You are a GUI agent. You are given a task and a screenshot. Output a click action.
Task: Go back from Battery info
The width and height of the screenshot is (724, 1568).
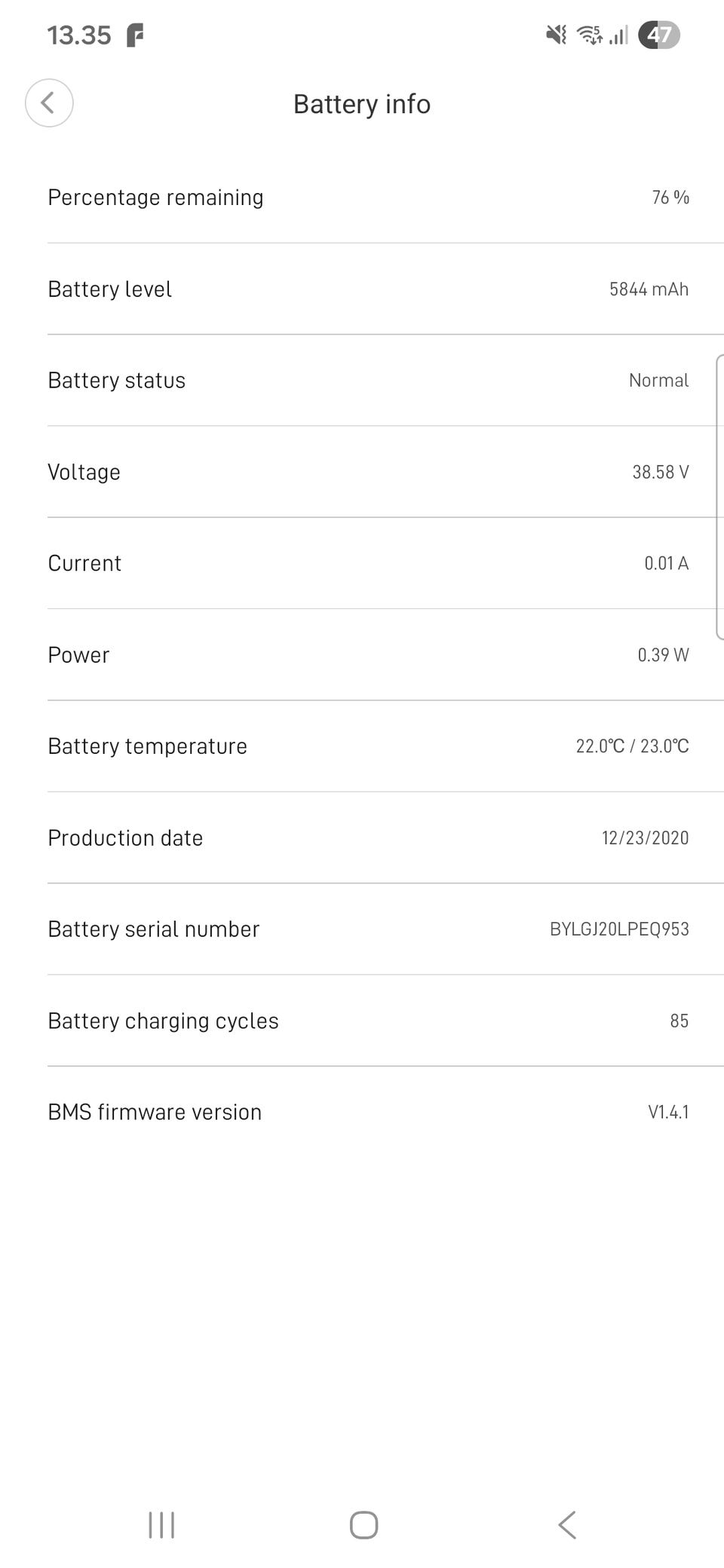tap(49, 103)
